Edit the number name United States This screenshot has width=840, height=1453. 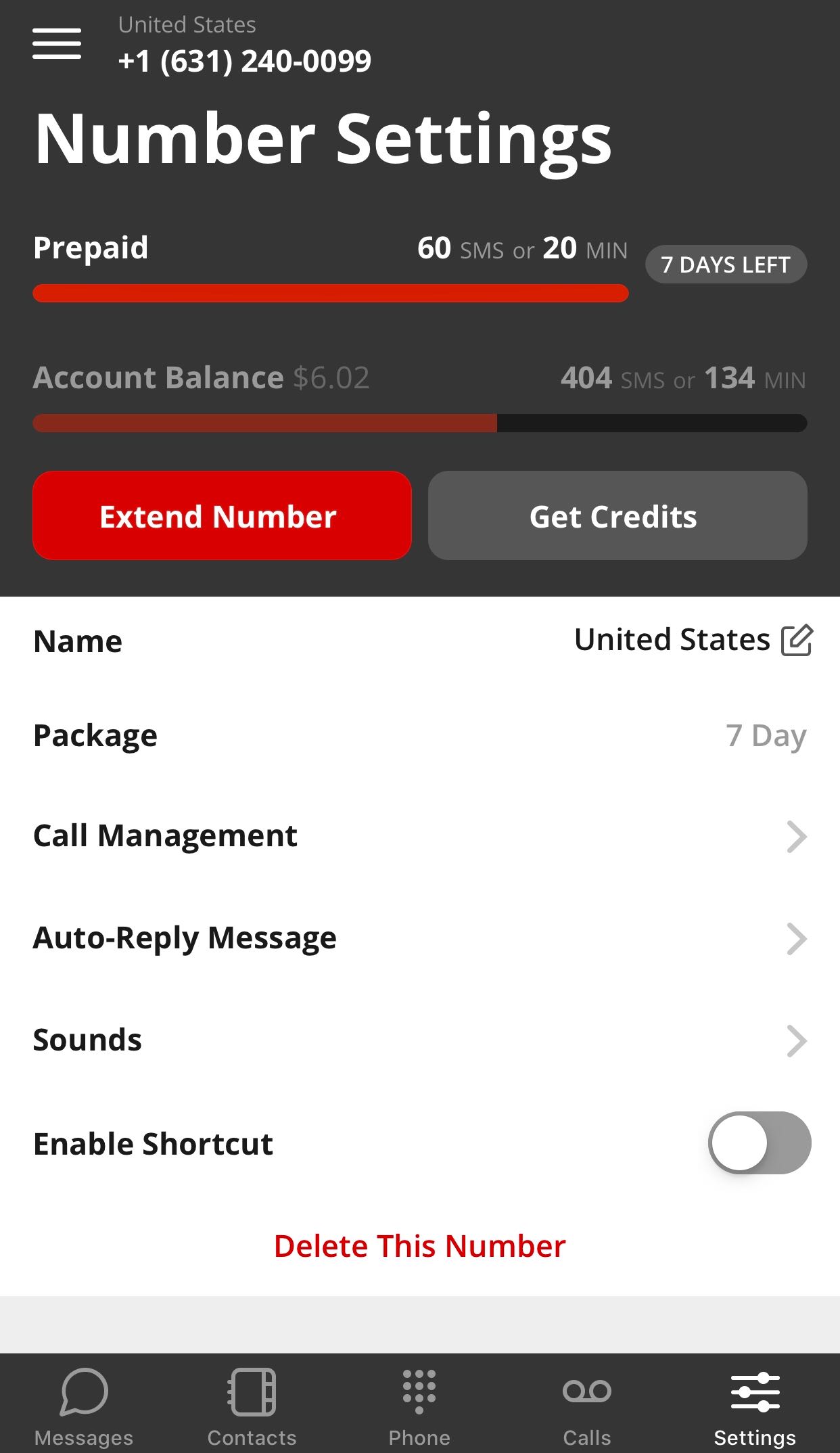[797, 640]
